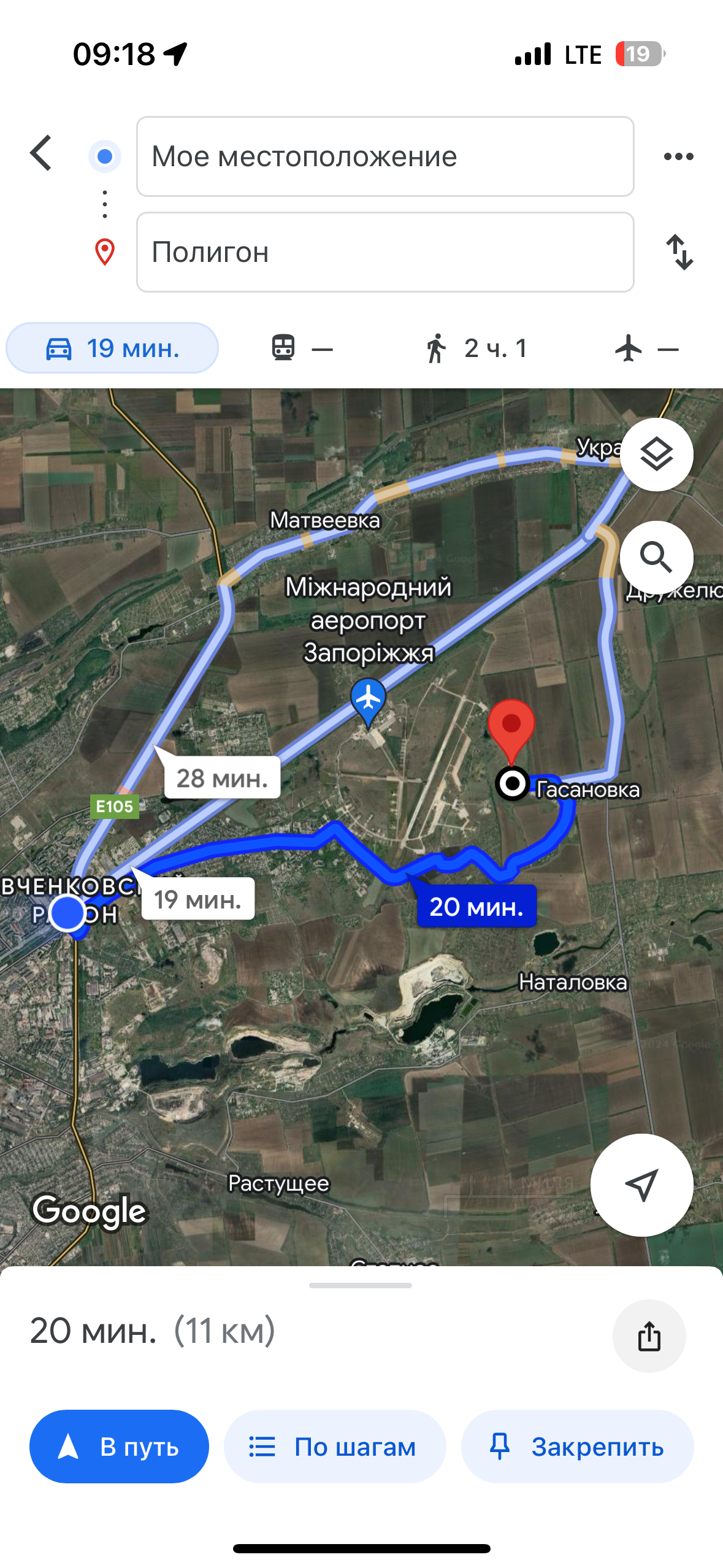Image resolution: width=723 pixels, height=1568 pixels.
Task: Select the alternative 28 мин. route
Action: (x=222, y=778)
